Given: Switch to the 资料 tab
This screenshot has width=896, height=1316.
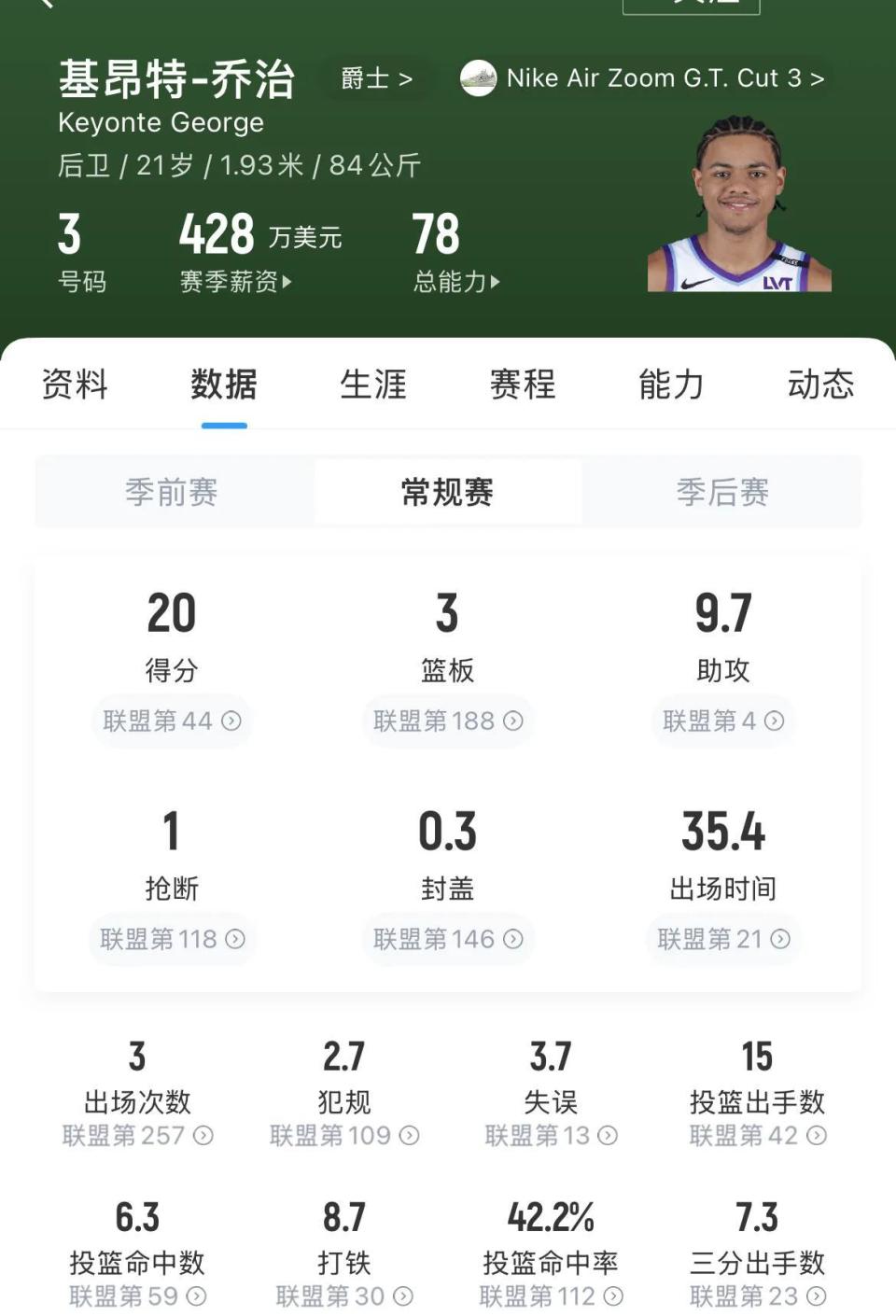Looking at the screenshot, I should coord(72,385).
